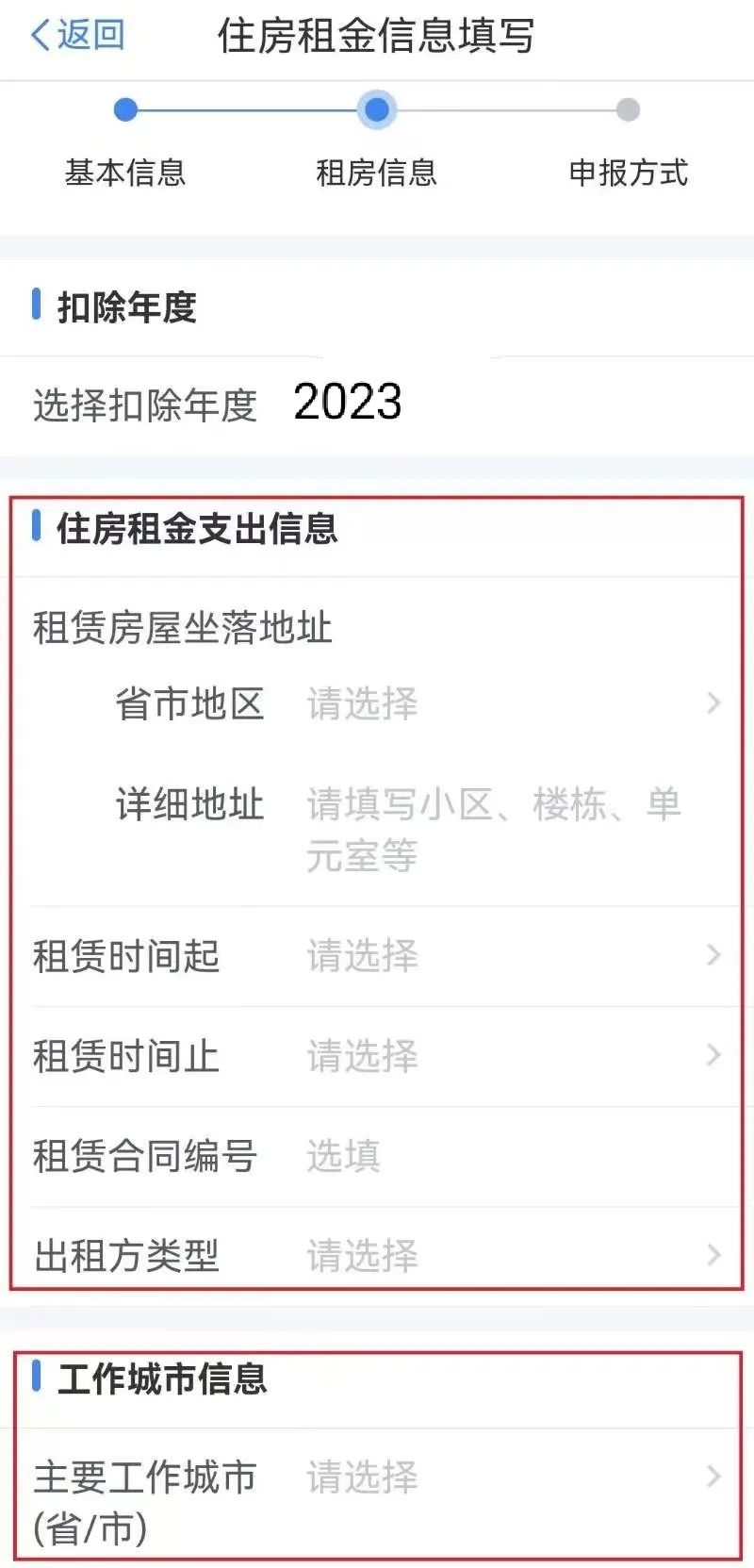Choose the 租赁时间止 end date

(x=509, y=1056)
